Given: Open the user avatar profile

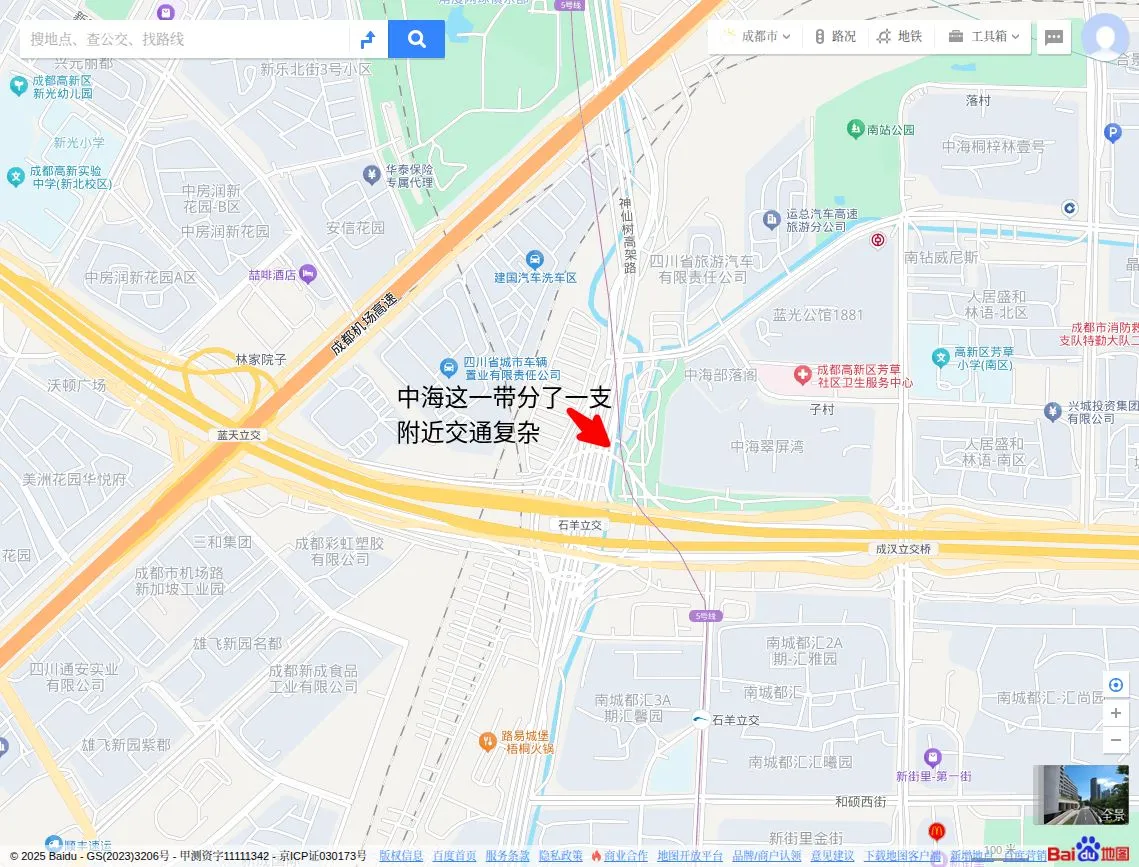Looking at the screenshot, I should click(x=1105, y=38).
